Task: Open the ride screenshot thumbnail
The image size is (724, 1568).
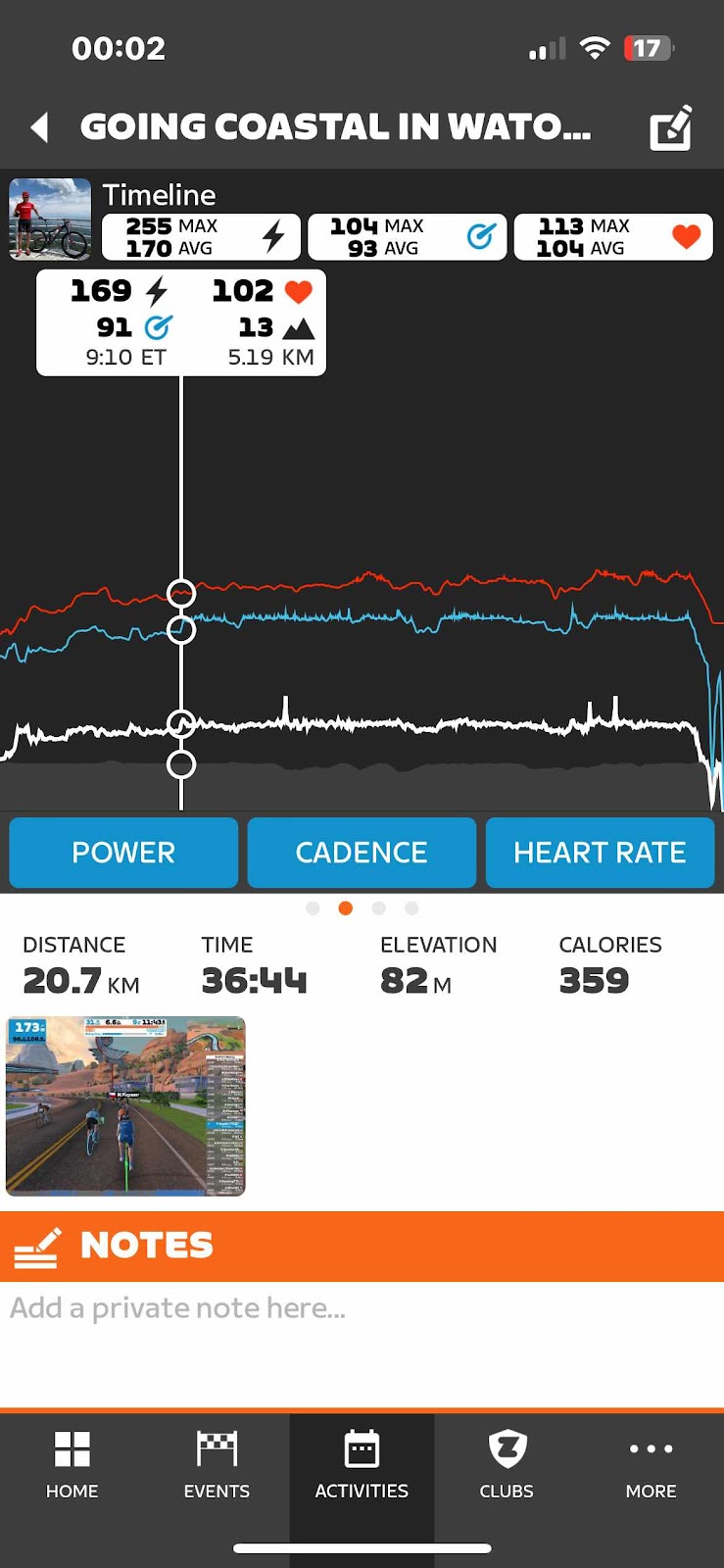Action: pos(125,1106)
